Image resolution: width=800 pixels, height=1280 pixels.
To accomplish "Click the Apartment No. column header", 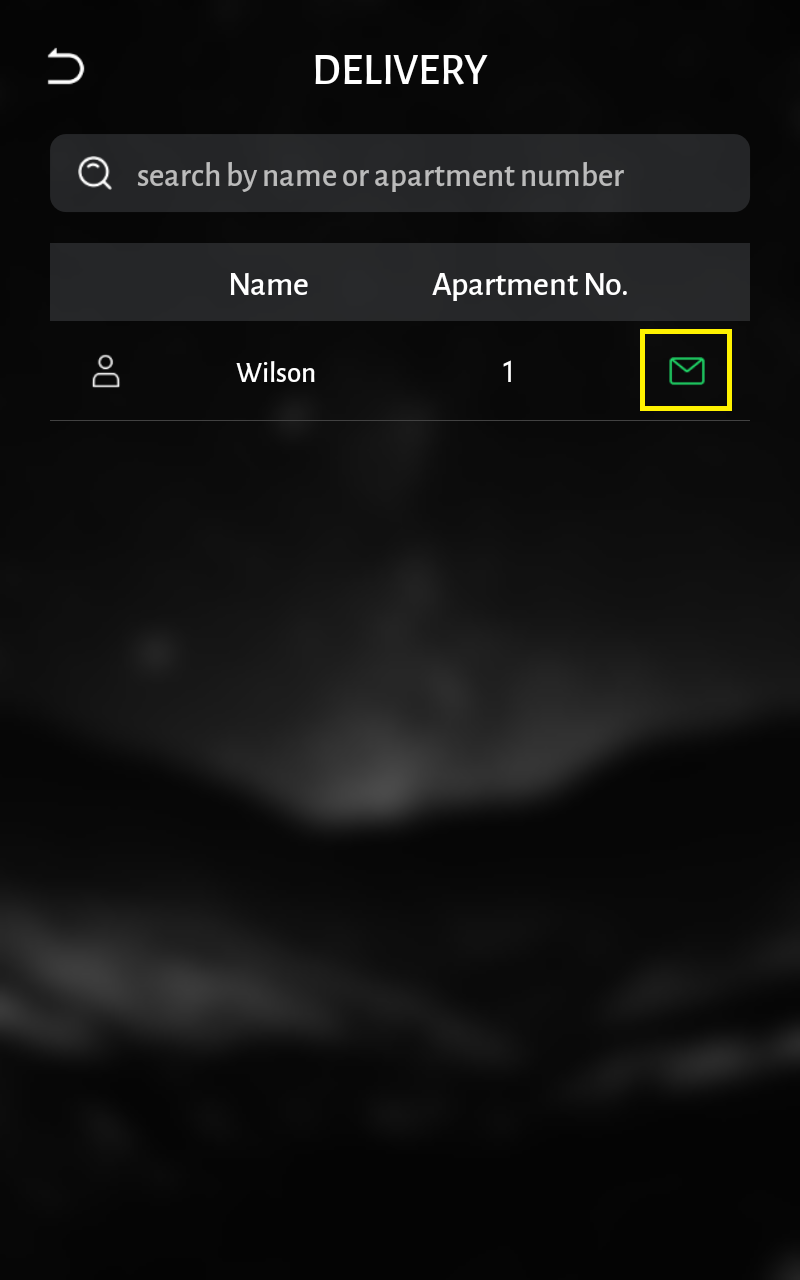I will pos(530,284).
